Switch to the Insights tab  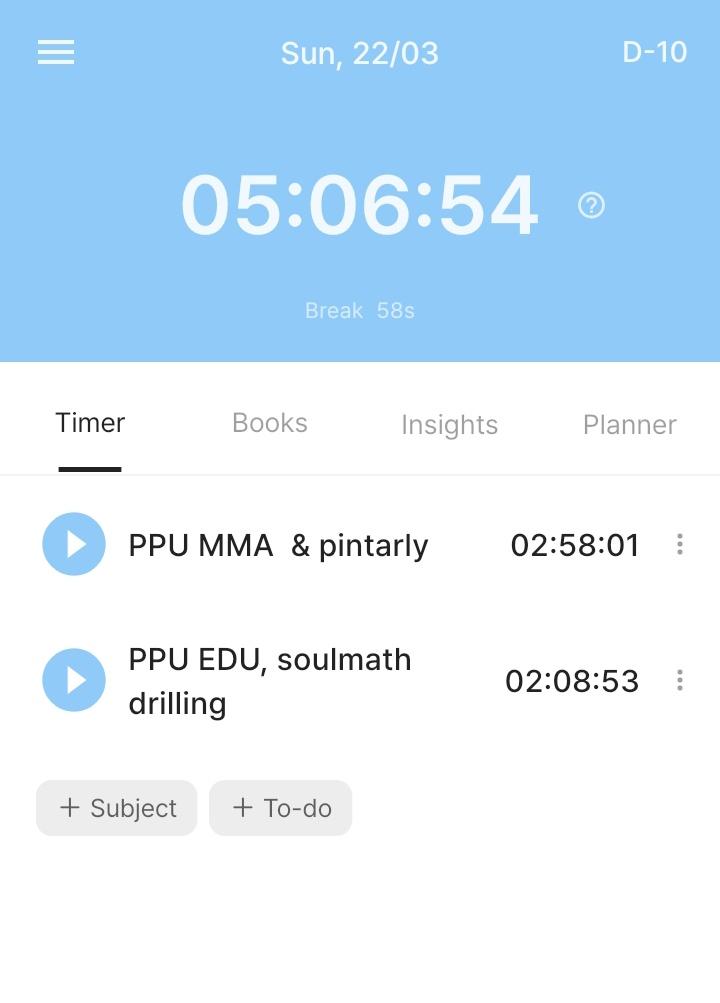click(449, 425)
